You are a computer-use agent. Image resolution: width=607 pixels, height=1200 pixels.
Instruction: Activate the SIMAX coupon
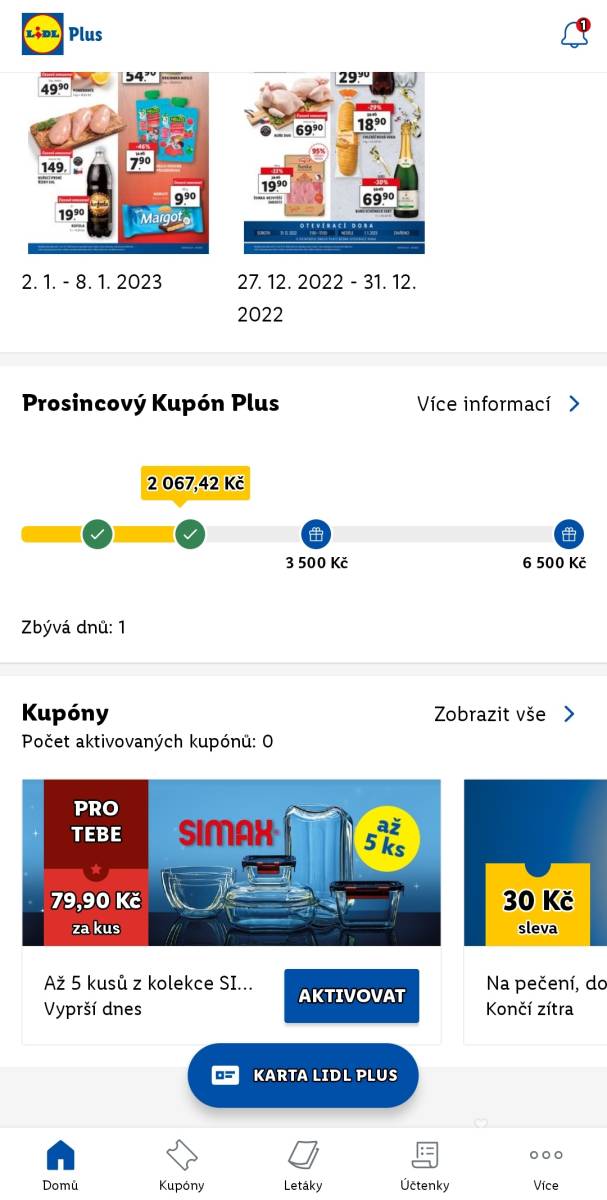tap(351, 996)
